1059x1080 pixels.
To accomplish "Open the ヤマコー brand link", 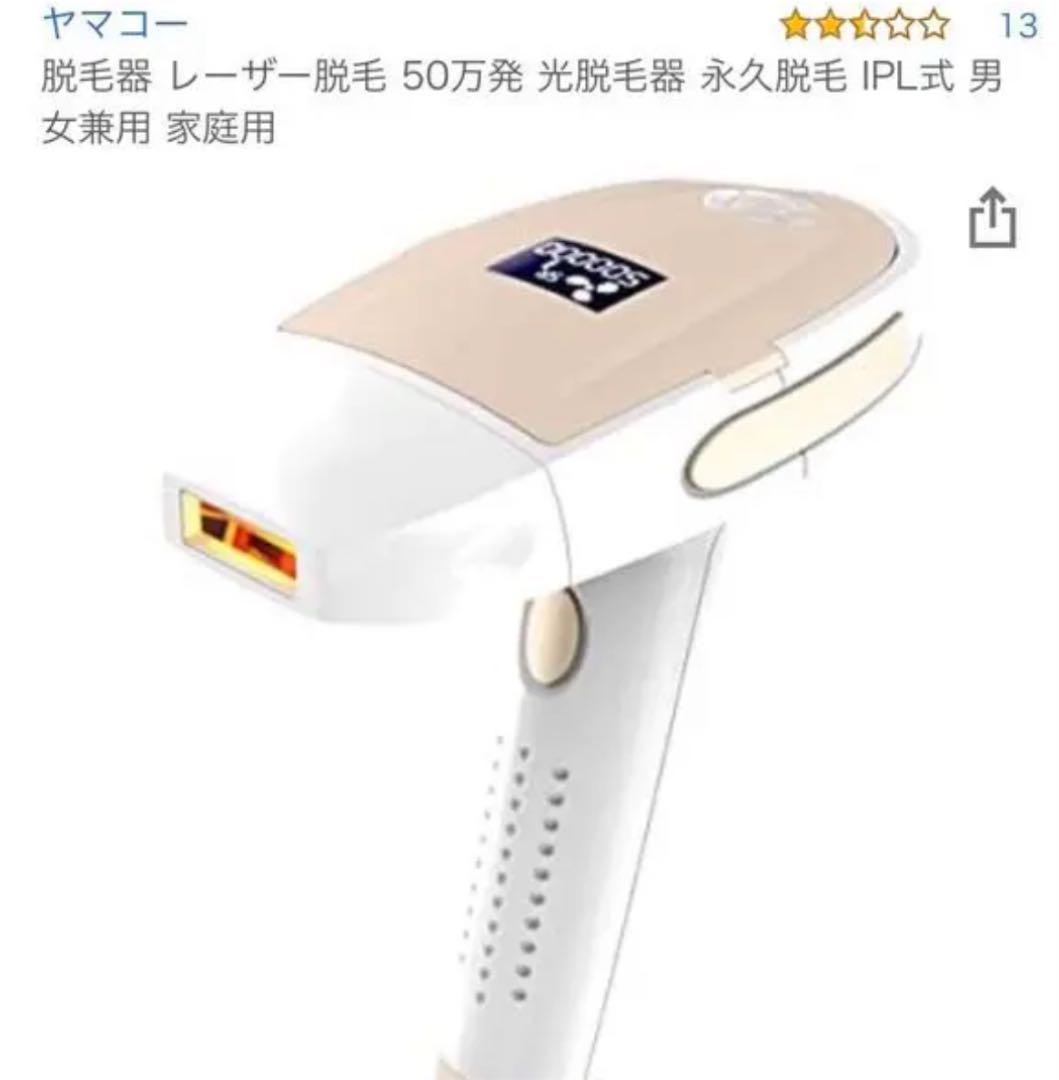I will 99,24.
